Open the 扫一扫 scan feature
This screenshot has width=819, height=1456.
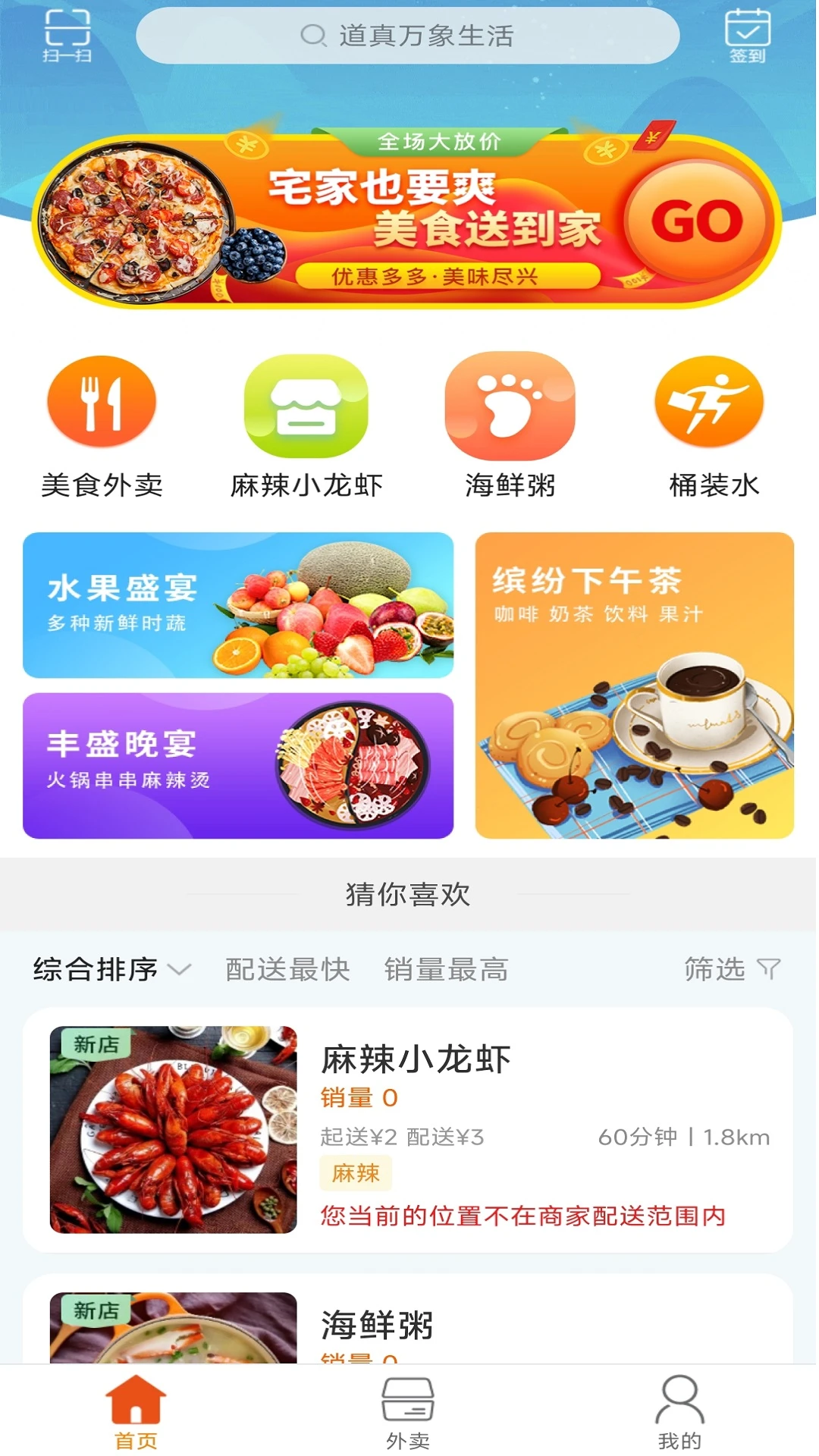click(67, 34)
